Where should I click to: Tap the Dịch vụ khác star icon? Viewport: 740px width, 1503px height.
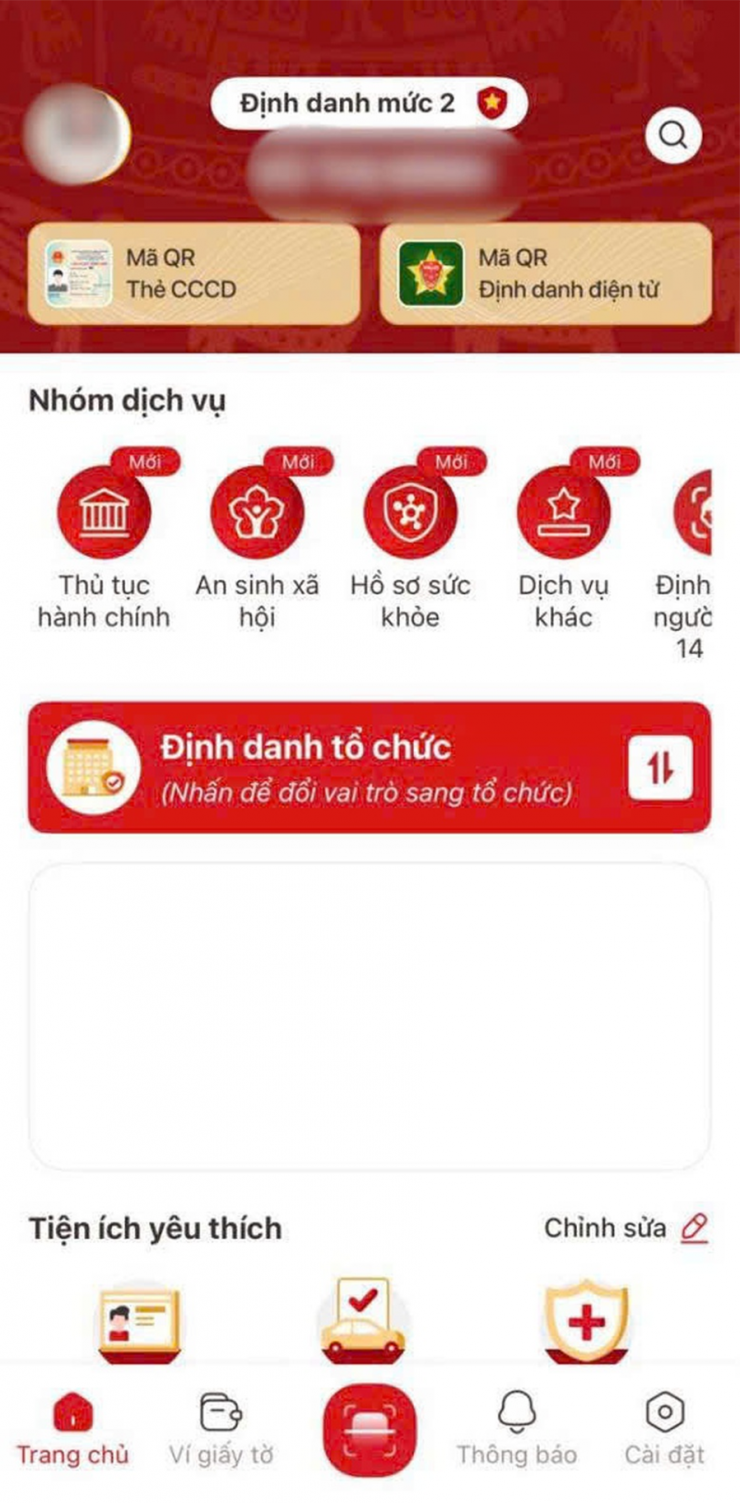(x=563, y=512)
